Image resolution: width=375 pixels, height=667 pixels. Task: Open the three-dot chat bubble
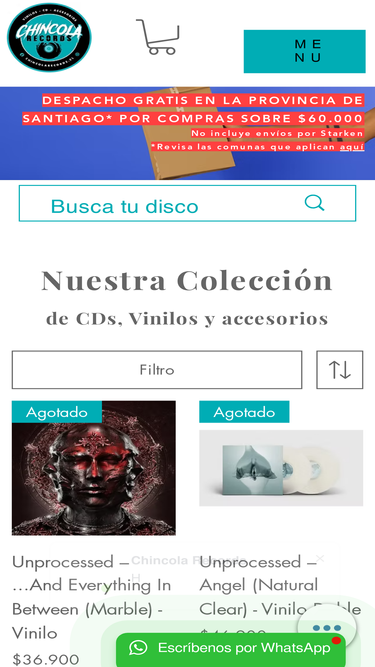[327, 628]
